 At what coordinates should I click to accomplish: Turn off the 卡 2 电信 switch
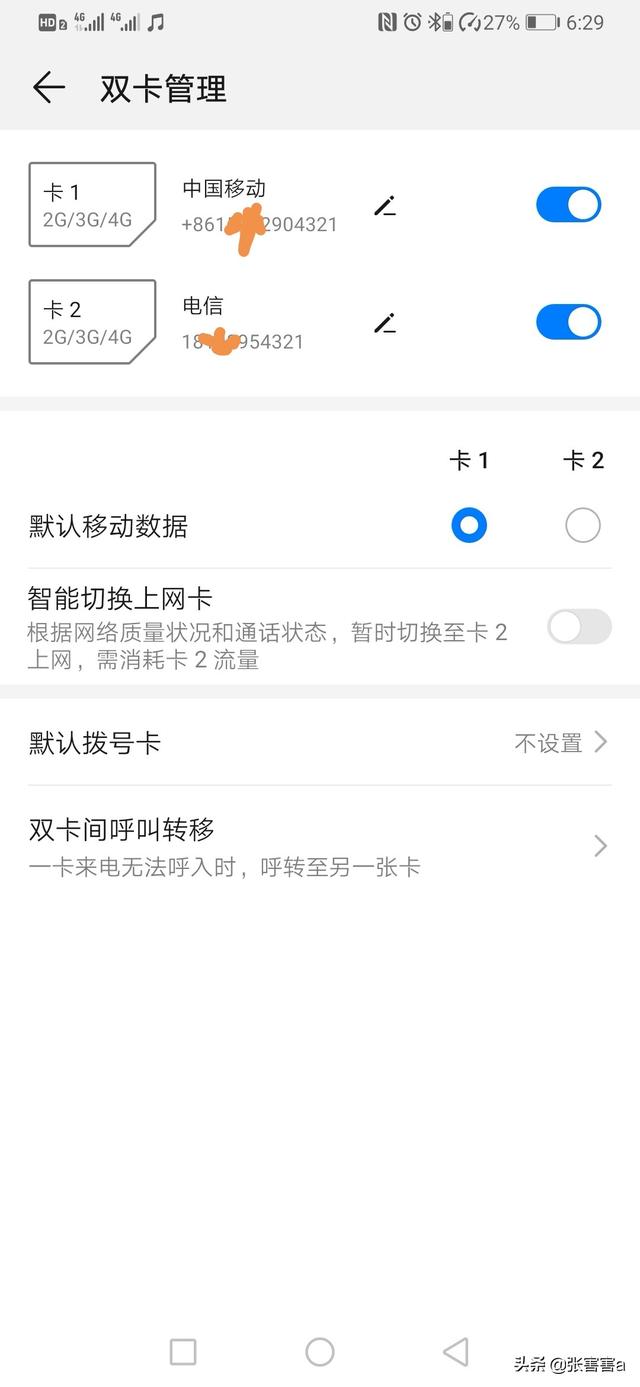pyautogui.click(x=568, y=322)
